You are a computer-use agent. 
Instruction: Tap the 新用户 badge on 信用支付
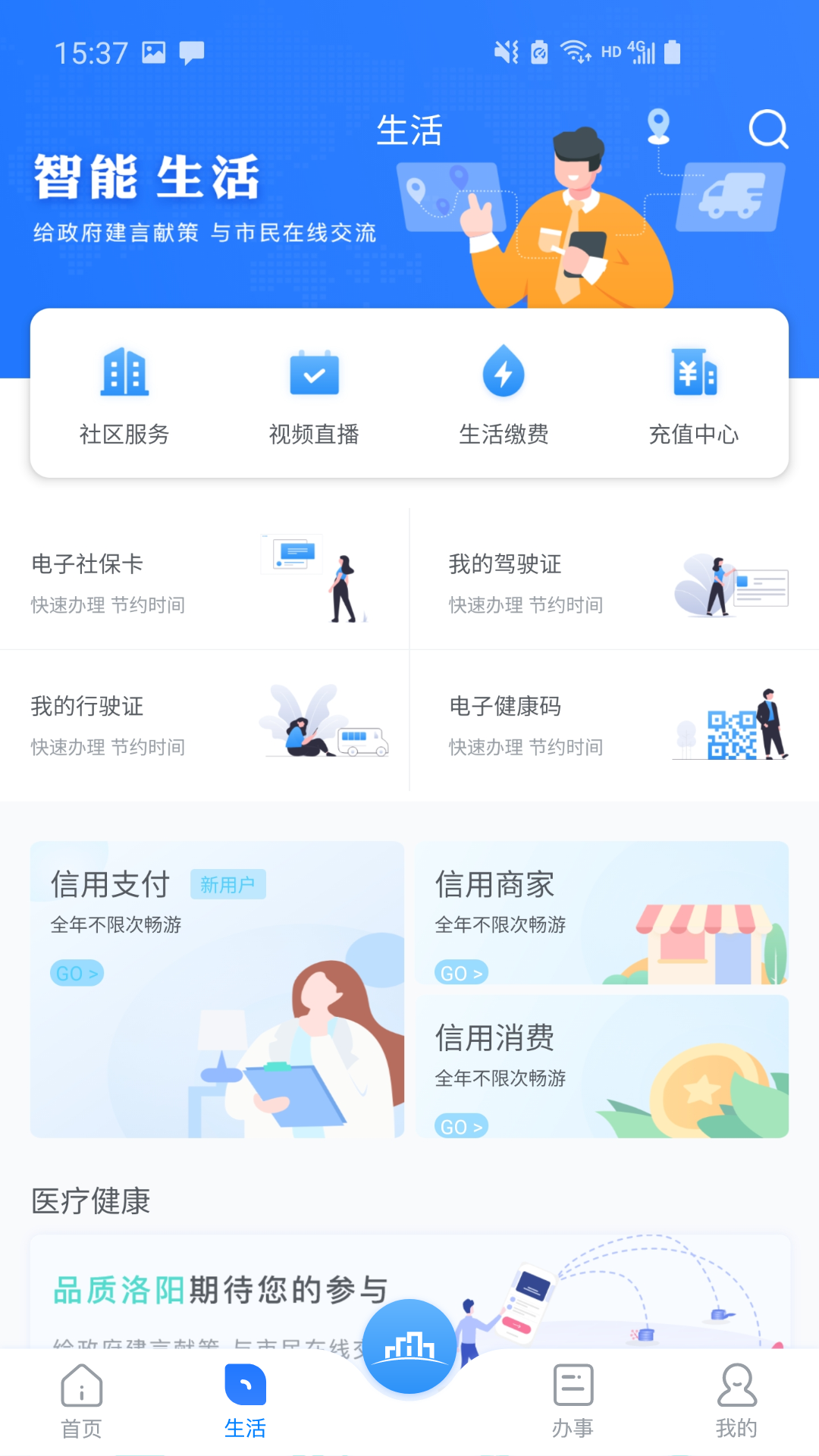(x=227, y=883)
